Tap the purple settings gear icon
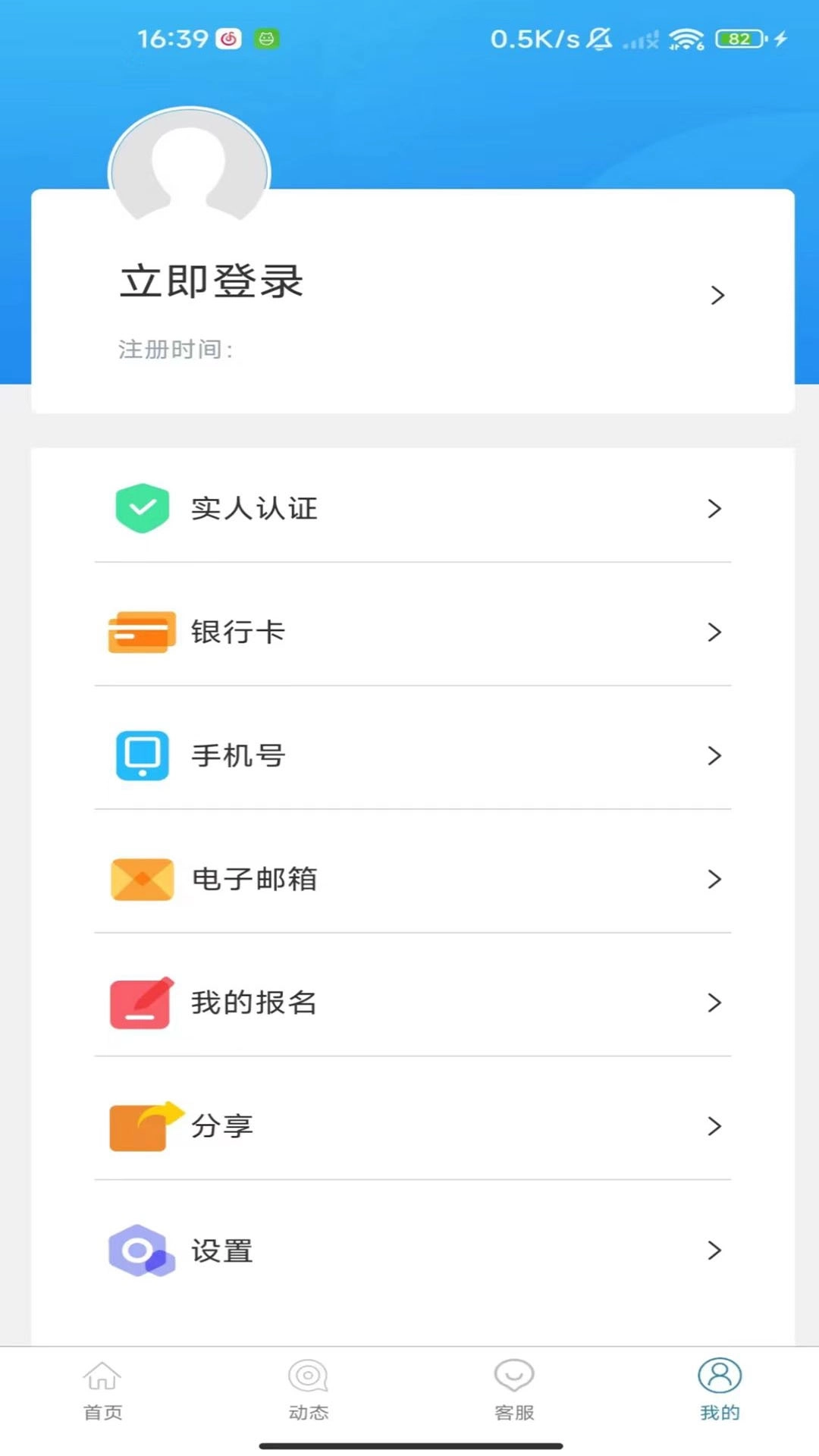This screenshot has height=1456, width=819. [141, 1250]
